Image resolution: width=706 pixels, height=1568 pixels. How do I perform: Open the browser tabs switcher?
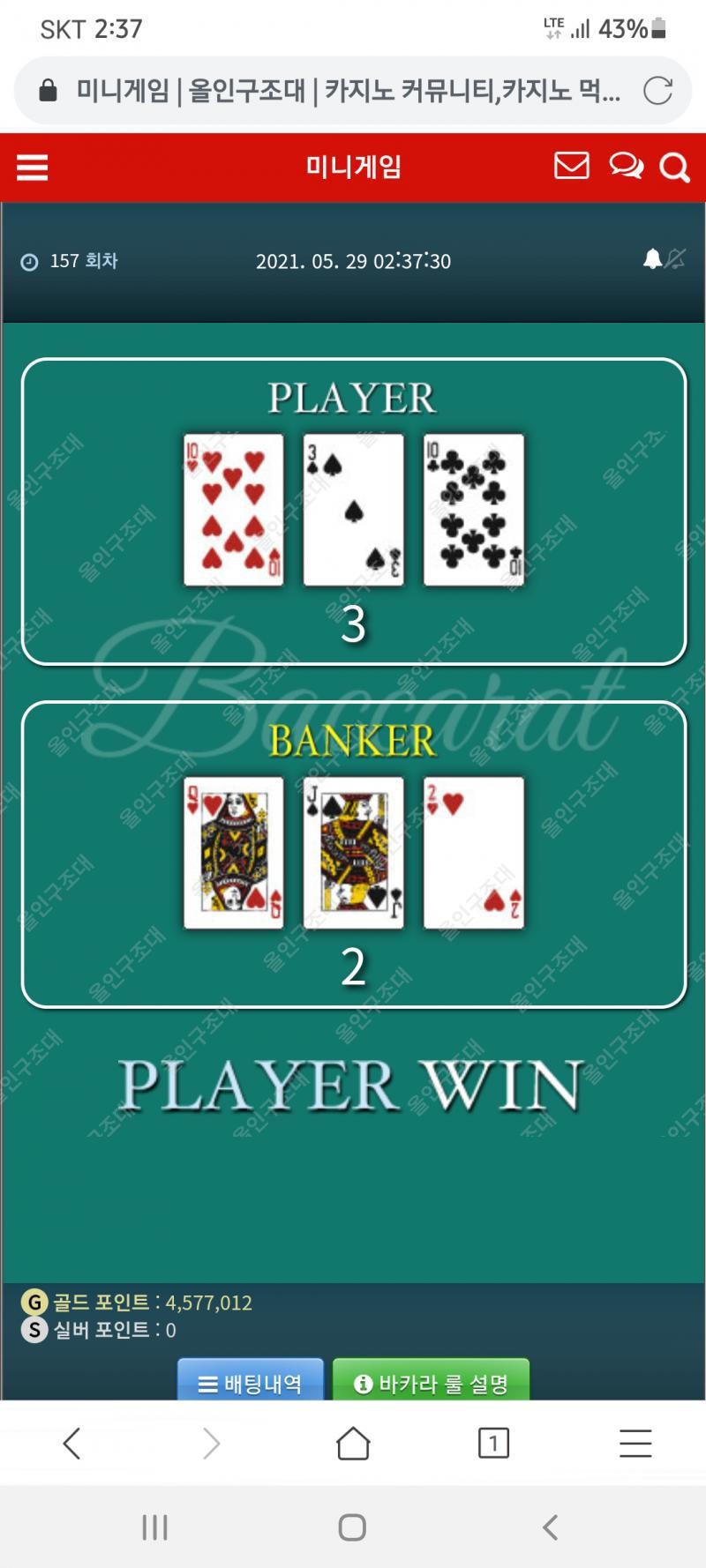point(493,1444)
